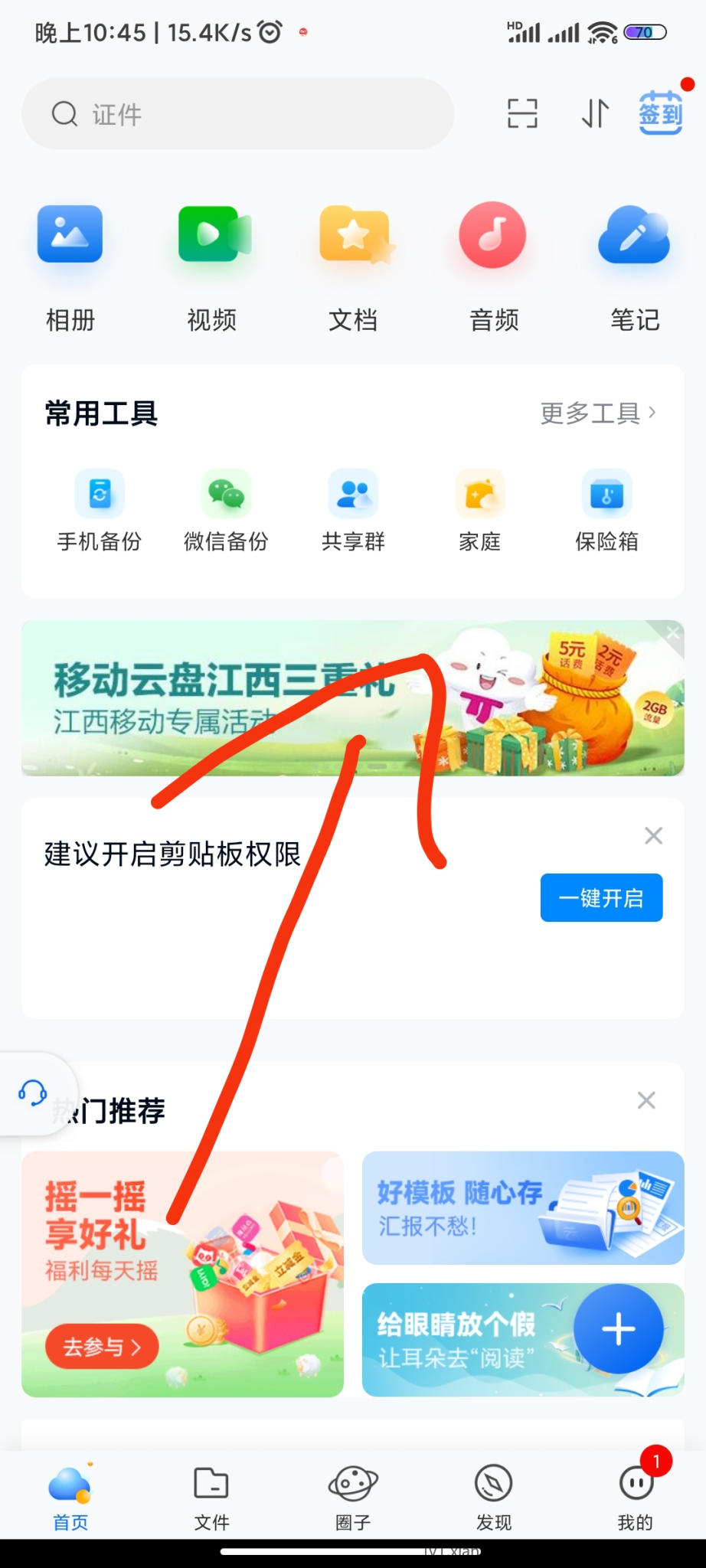Tap the 一键开启 button

point(601,897)
